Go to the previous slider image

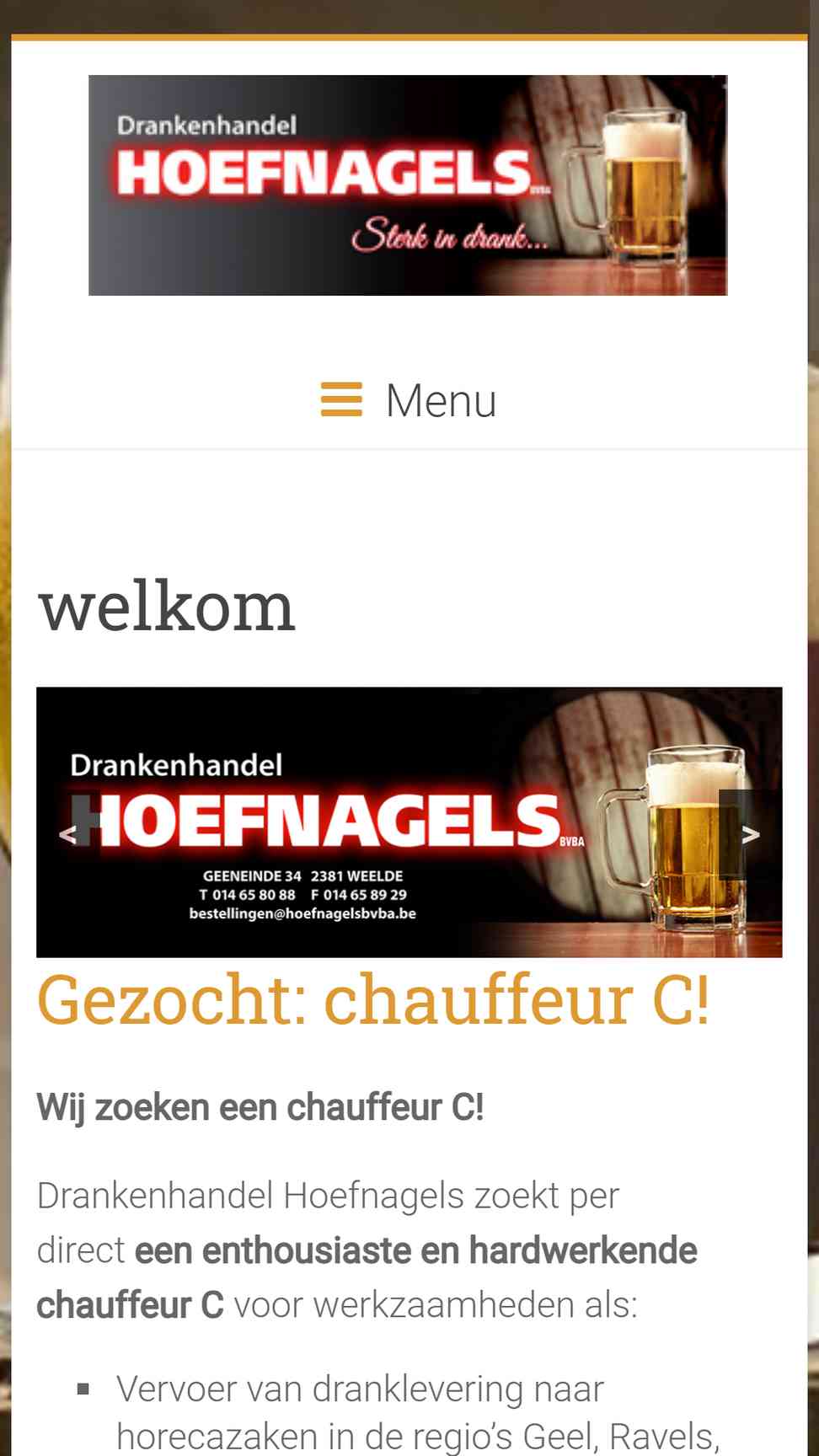(69, 834)
